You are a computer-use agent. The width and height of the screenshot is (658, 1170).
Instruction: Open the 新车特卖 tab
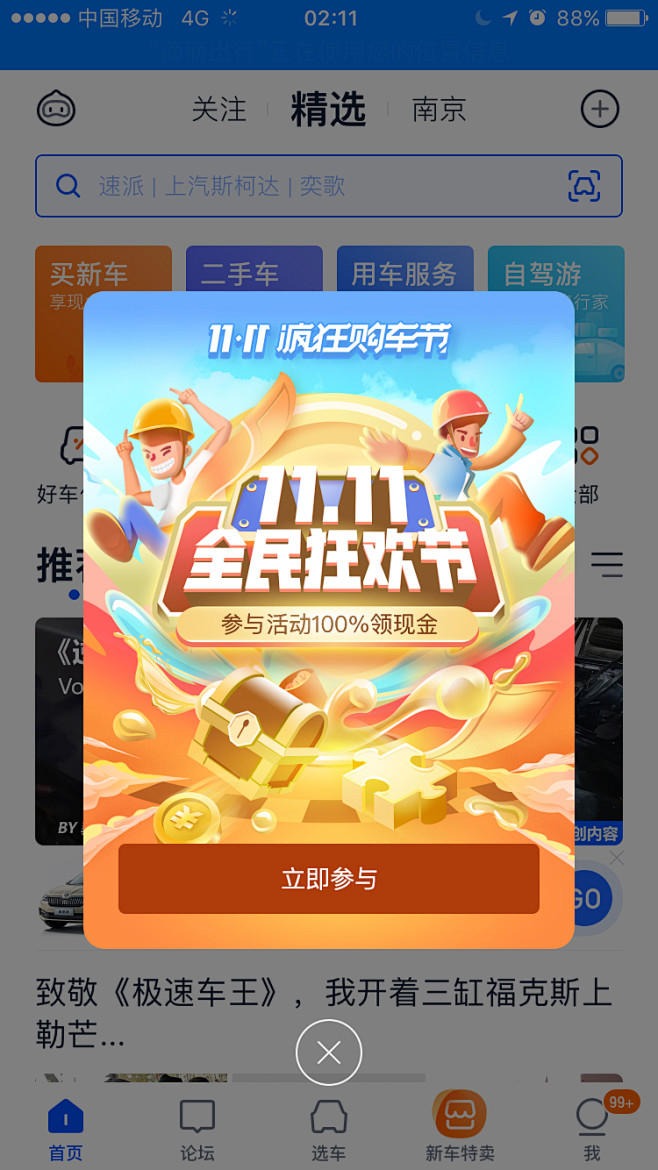point(460,1130)
